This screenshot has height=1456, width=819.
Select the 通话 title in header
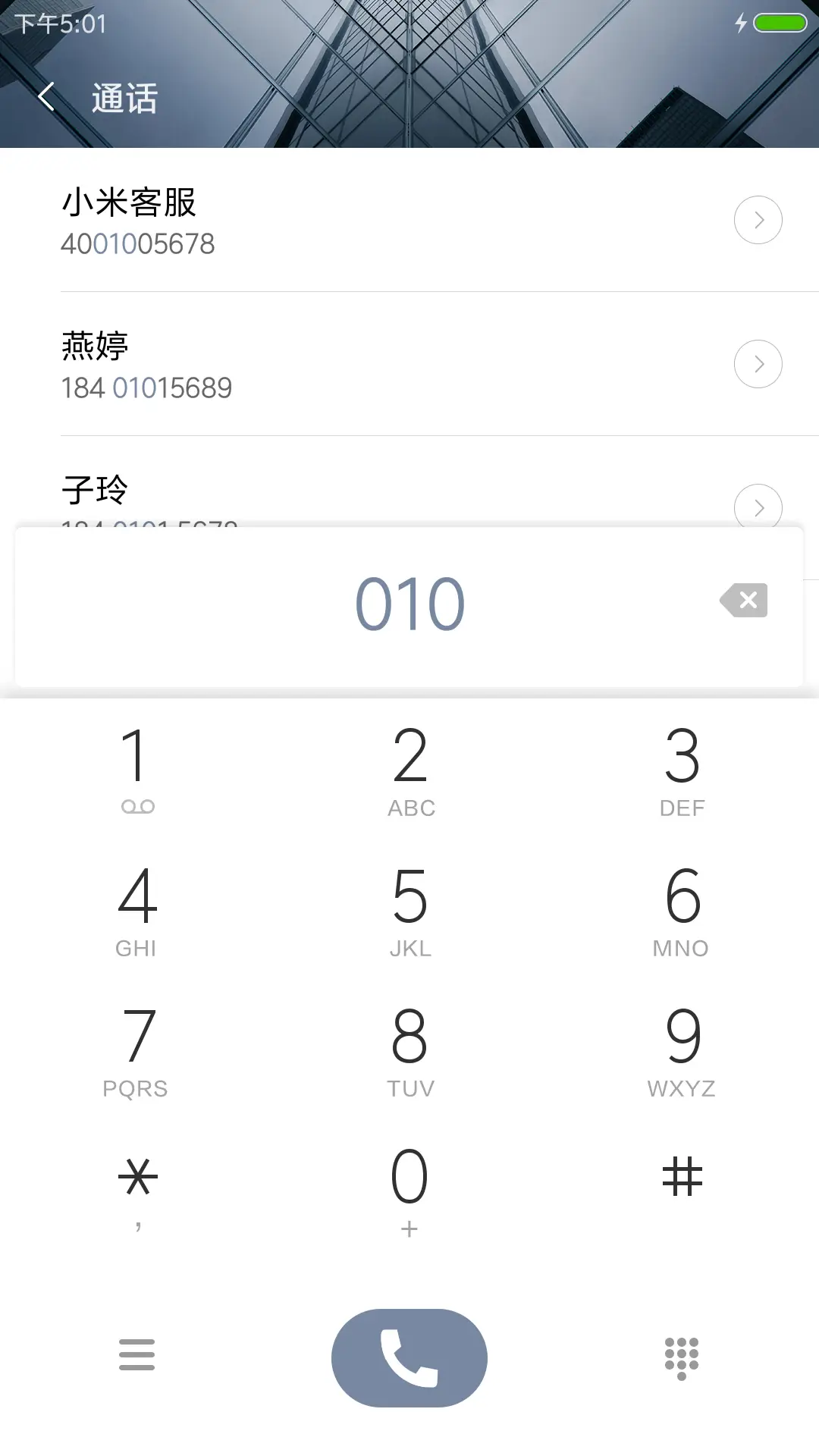[x=124, y=99]
